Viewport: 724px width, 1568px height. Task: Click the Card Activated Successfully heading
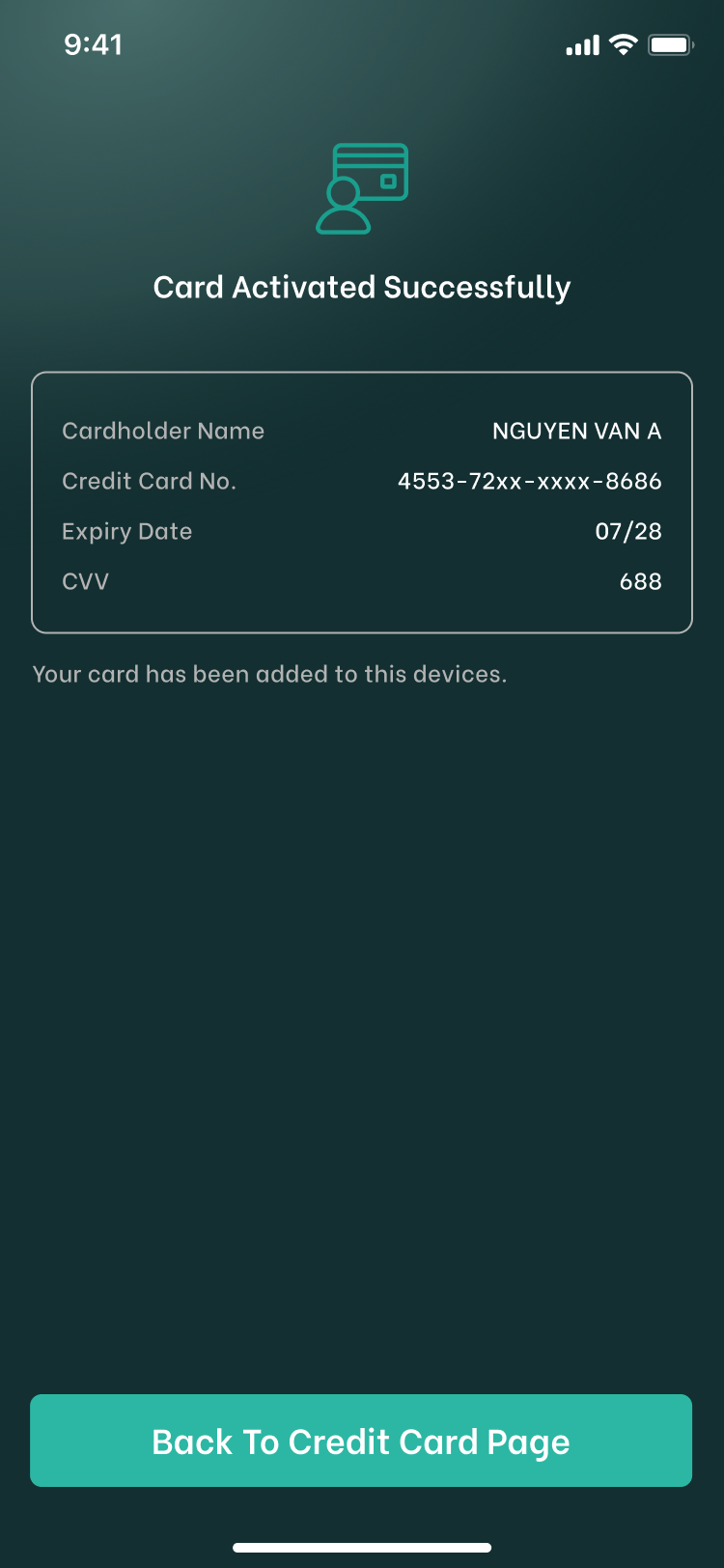pyautogui.click(x=362, y=287)
